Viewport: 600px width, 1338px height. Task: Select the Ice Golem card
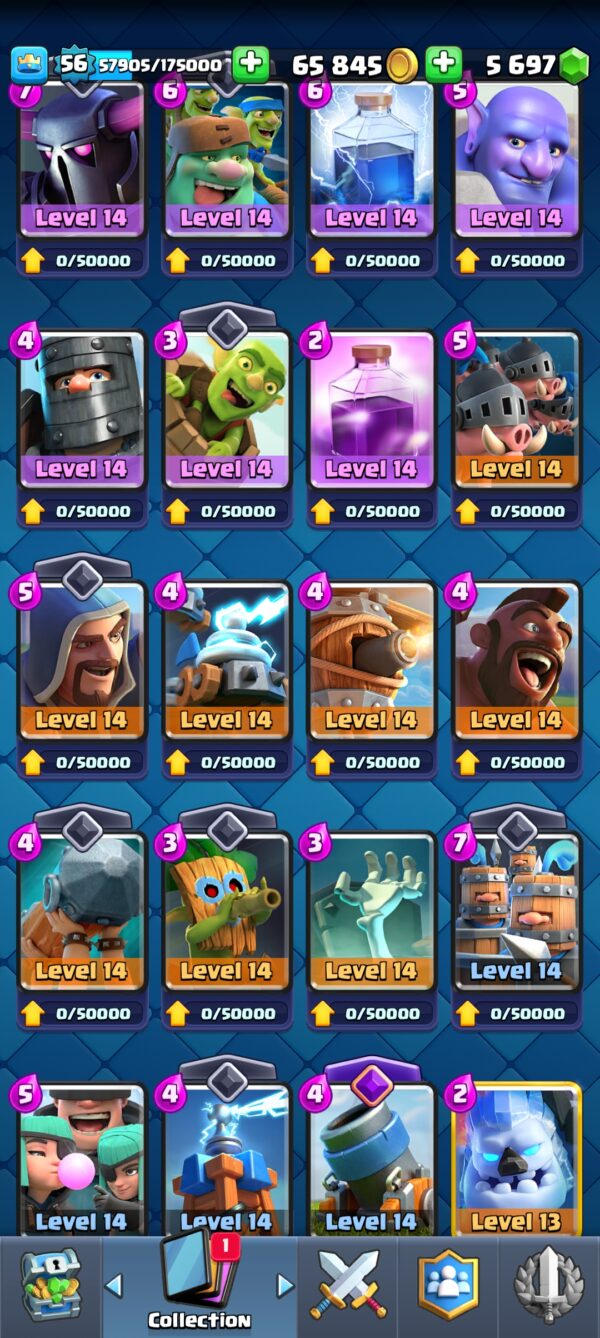pyautogui.click(x=516, y=1160)
